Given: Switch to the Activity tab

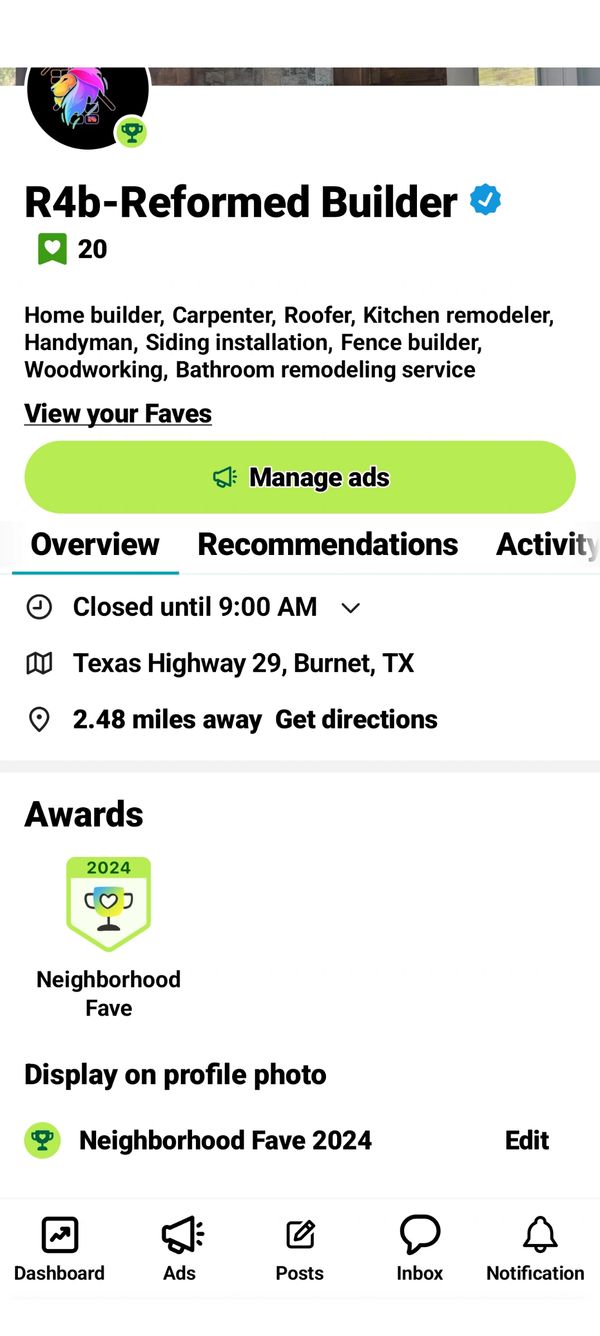Looking at the screenshot, I should (x=546, y=544).
